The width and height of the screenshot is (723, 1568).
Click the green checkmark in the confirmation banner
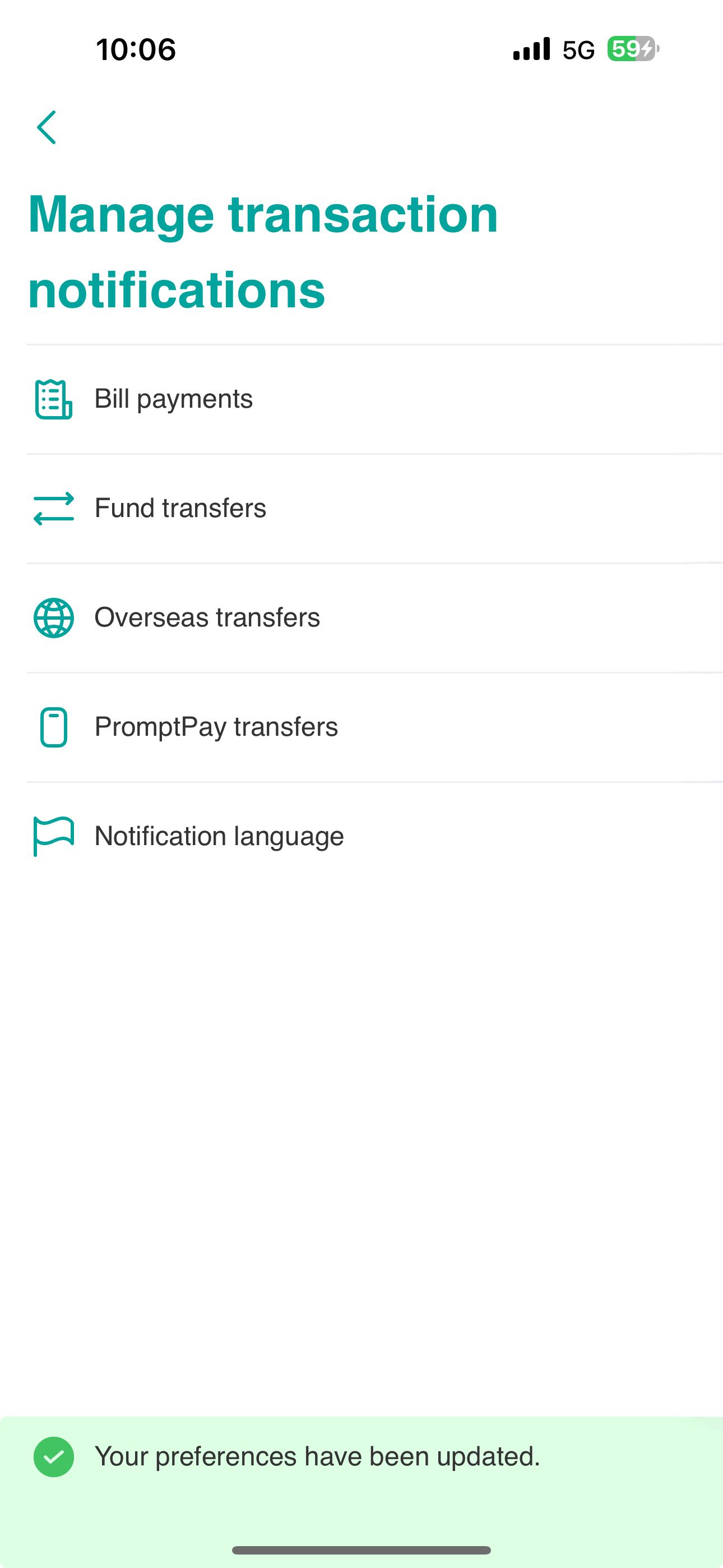pyautogui.click(x=54, y=1457)
